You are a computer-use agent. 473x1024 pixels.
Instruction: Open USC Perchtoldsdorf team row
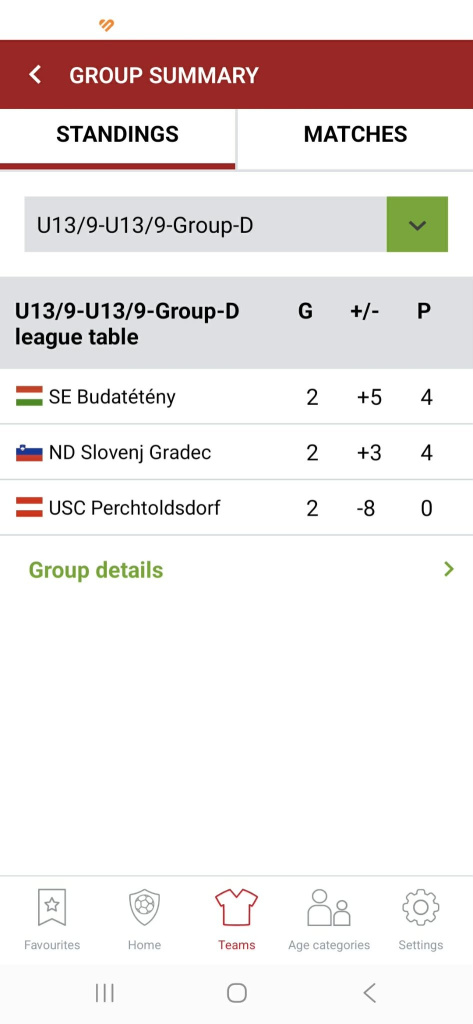[x=236, y=507]
